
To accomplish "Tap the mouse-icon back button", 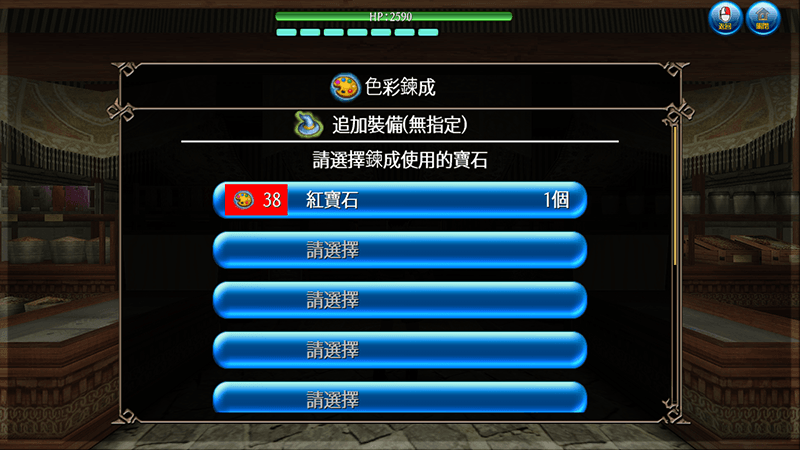I will 725,18.
